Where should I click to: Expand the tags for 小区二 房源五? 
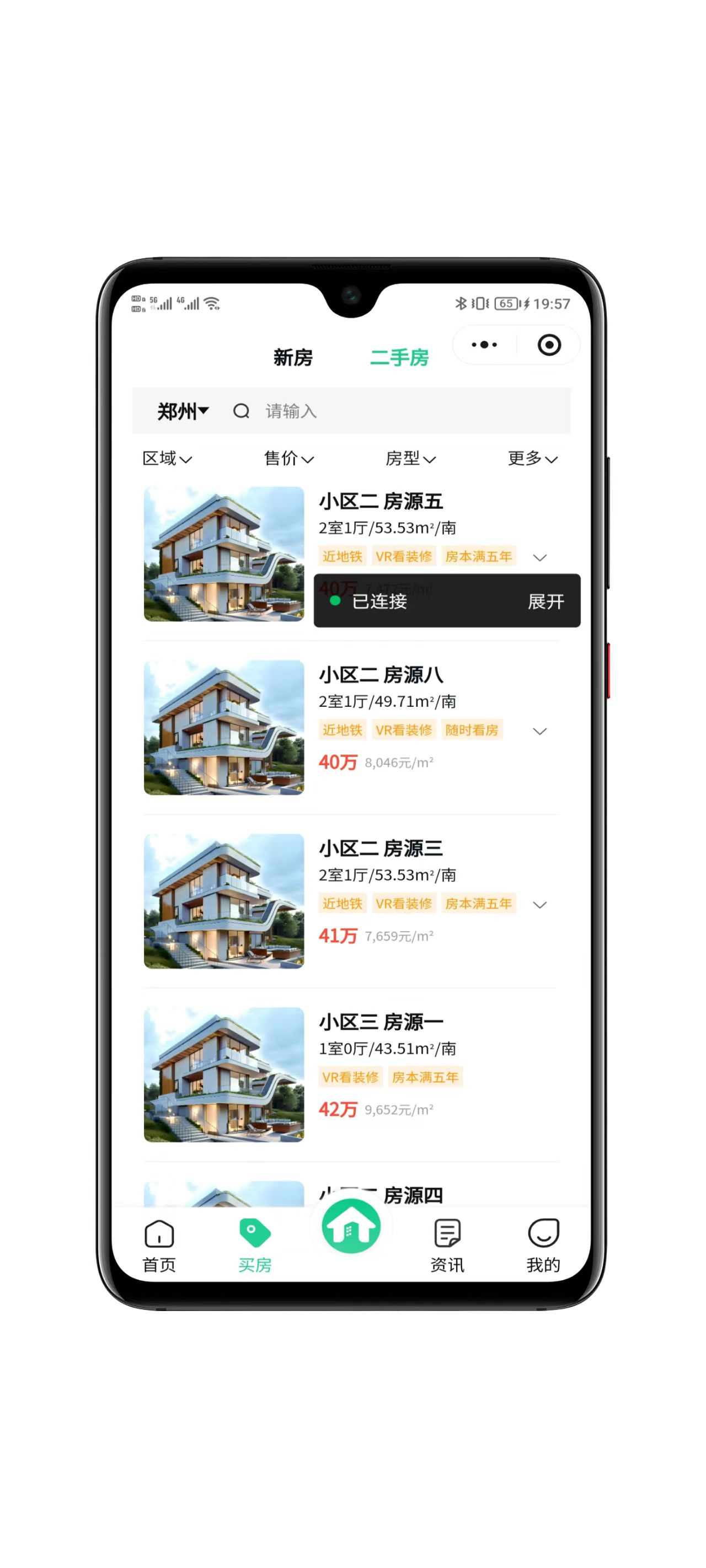point(539,557)
